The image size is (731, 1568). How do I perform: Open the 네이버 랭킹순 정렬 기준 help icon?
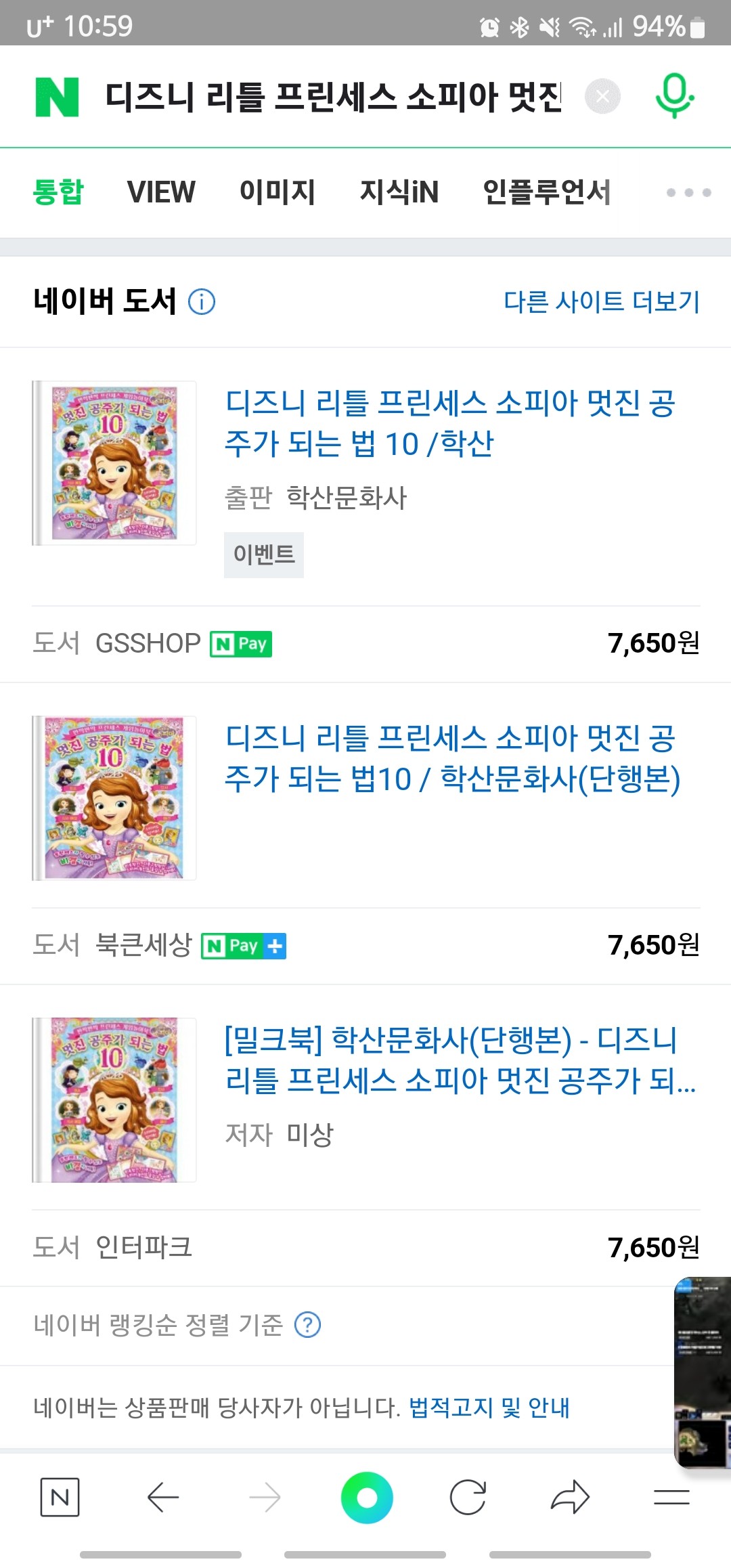coord(308,1325)
